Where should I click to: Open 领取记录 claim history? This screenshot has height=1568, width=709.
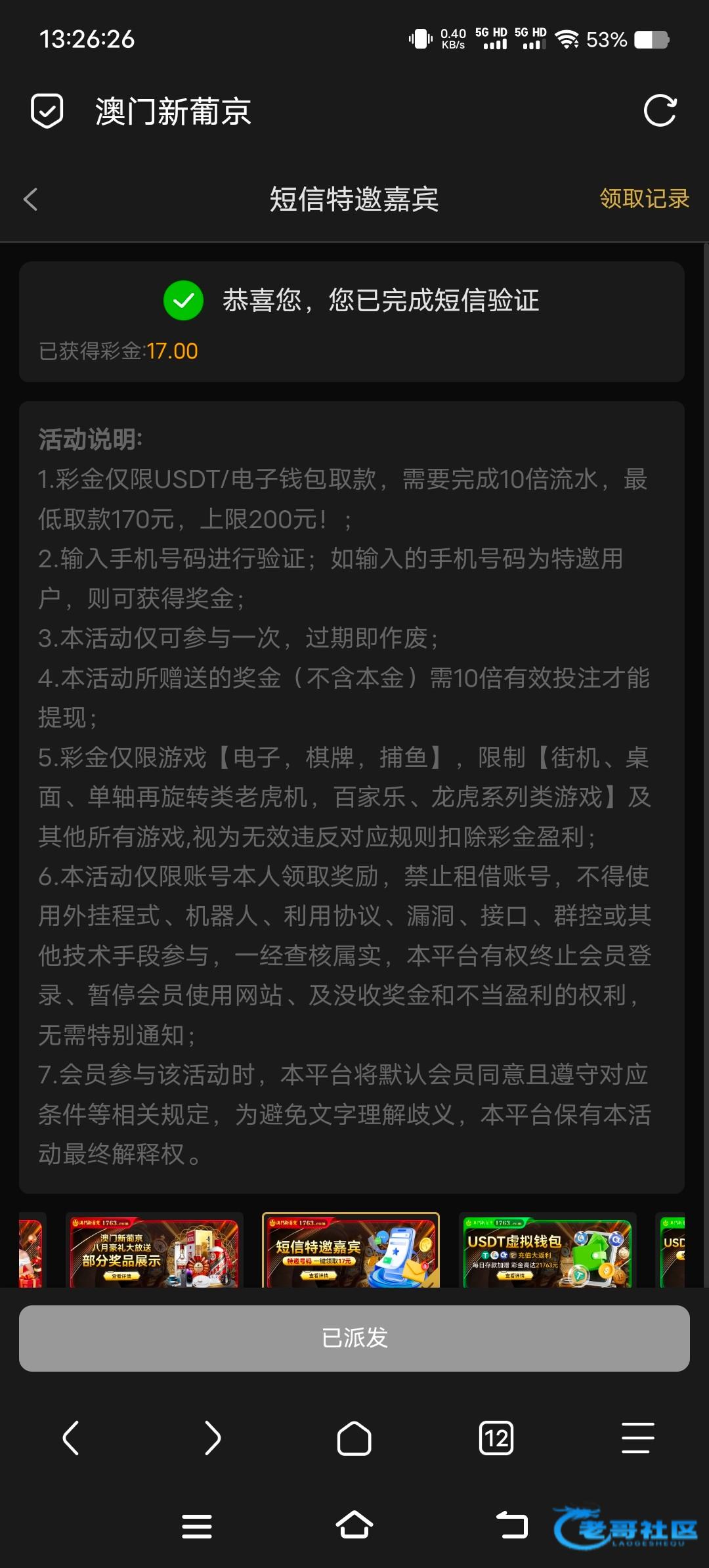coord(644,198)
